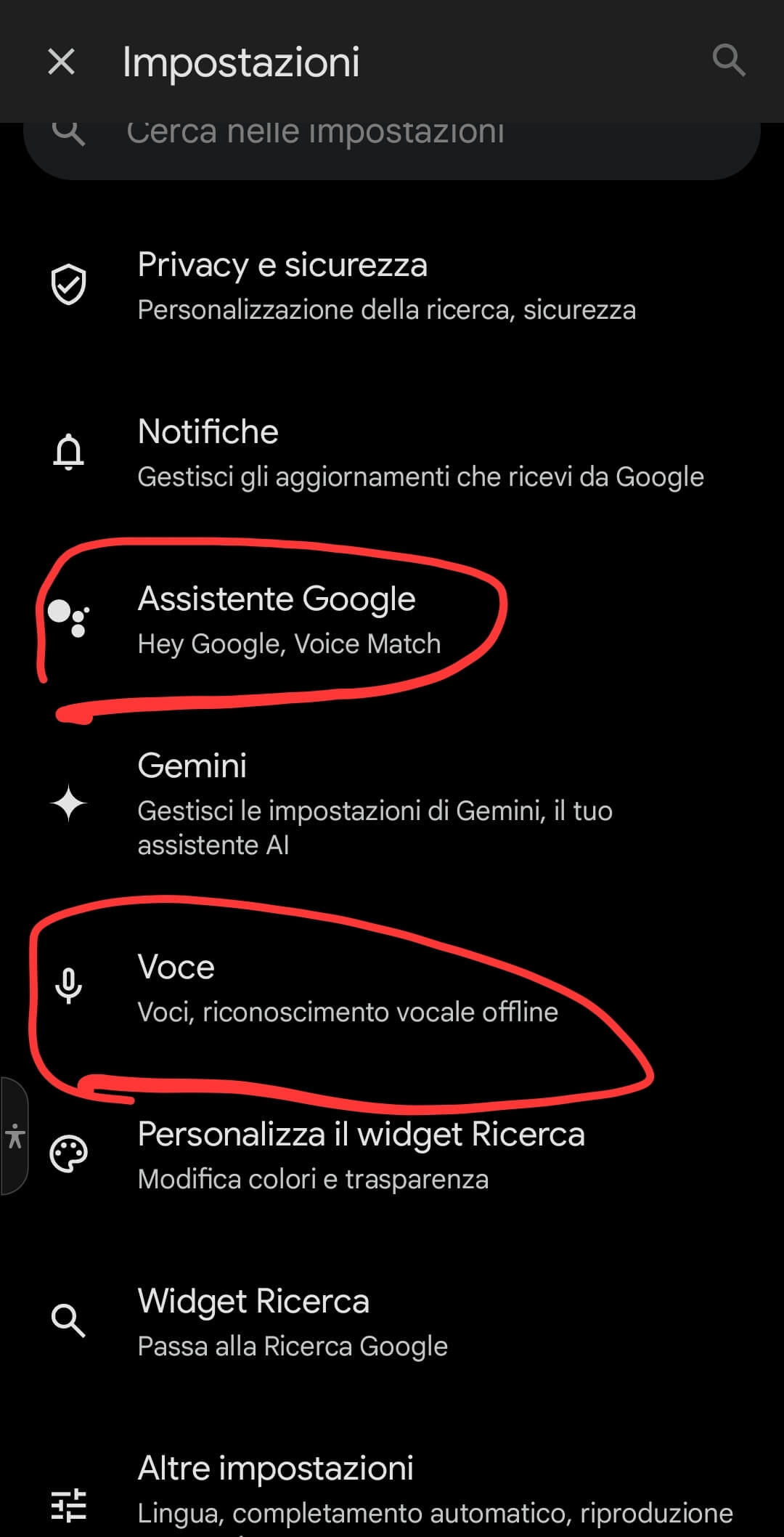The height and width of the screenshot is (1537, 784).
Task: Open the search icon in top bar
Action: click(728, 60)
